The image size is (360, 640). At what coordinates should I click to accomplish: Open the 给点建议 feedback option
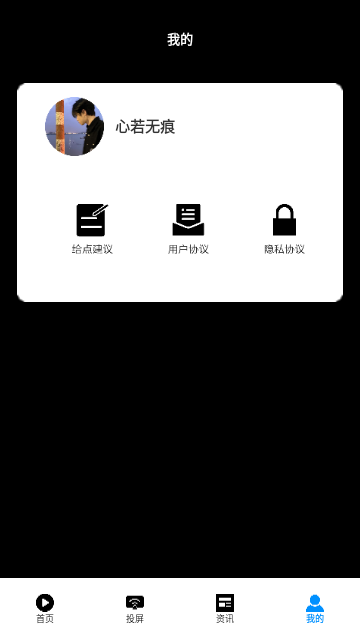pos(92,229)
